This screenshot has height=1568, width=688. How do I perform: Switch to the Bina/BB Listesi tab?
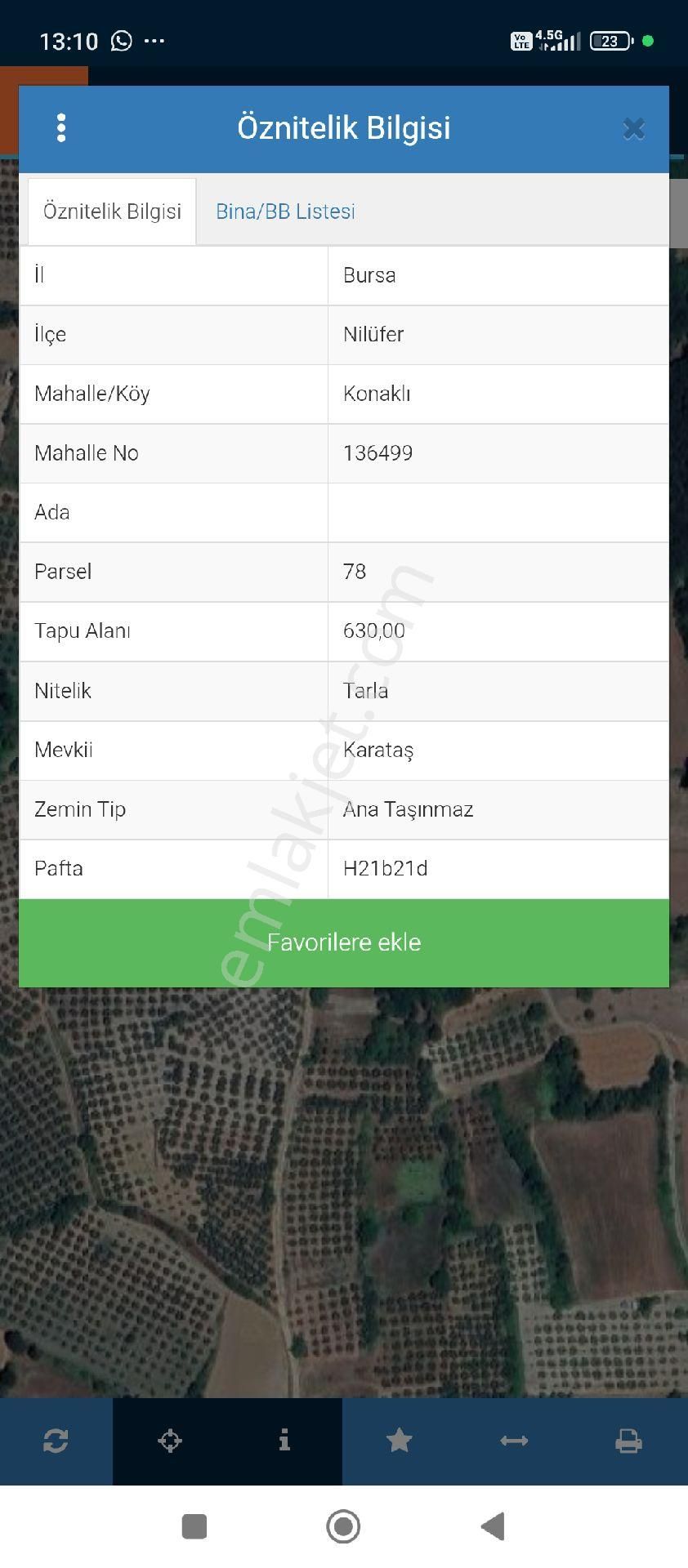coord(285,212)
